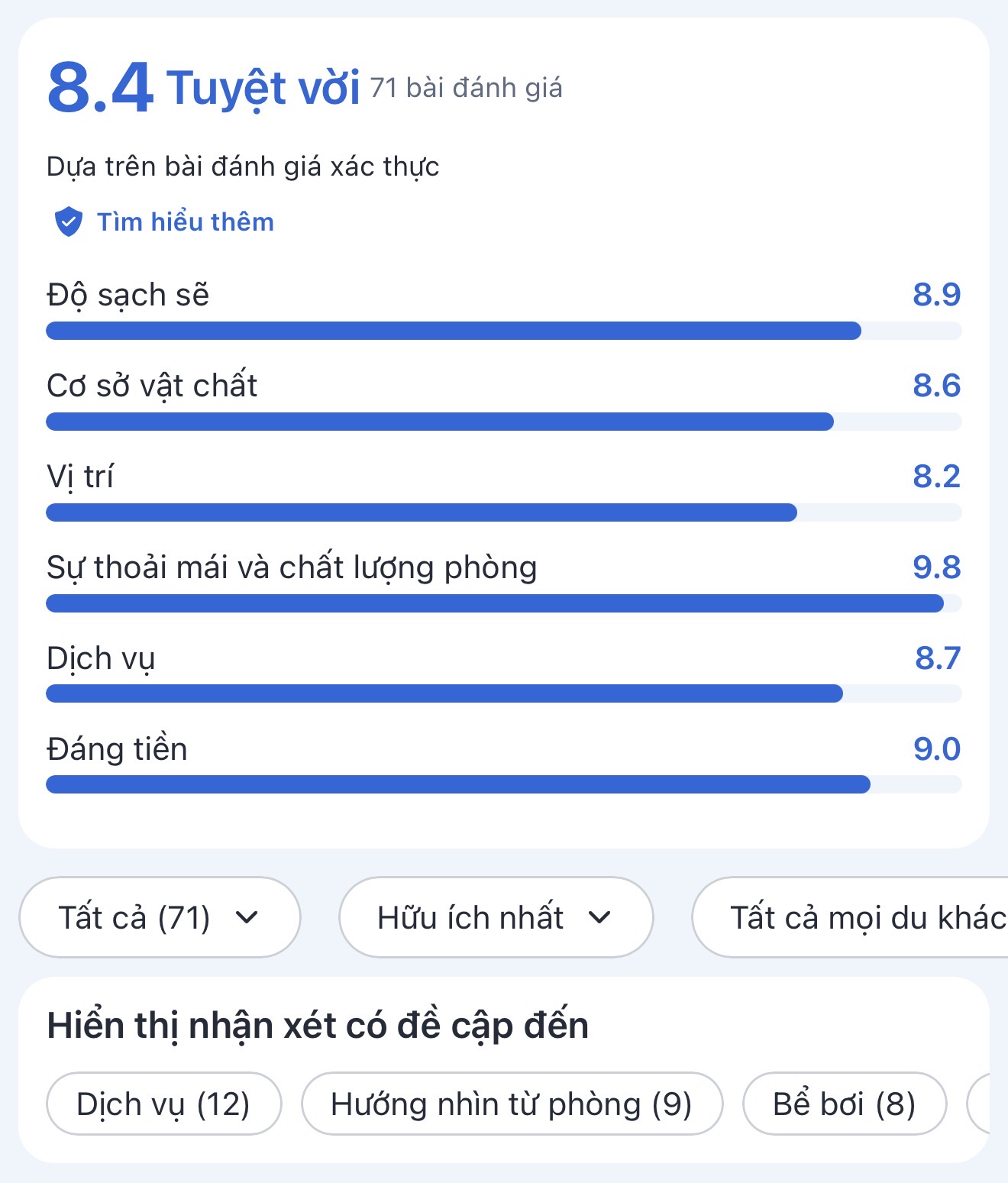Open the 'Tìm hiểu thêm' link
Screen dimensions: 1008x1183
[185, 222]
